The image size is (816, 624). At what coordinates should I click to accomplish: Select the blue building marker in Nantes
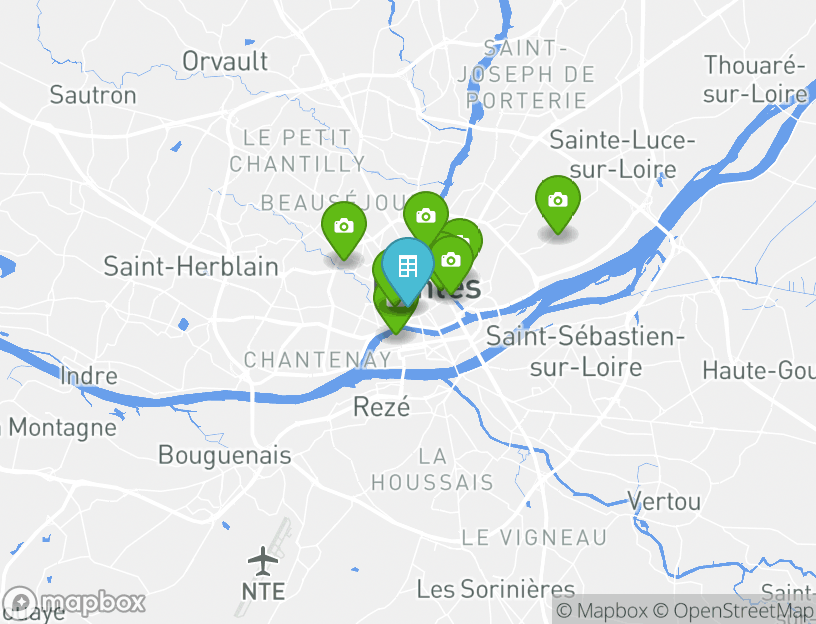407,268
